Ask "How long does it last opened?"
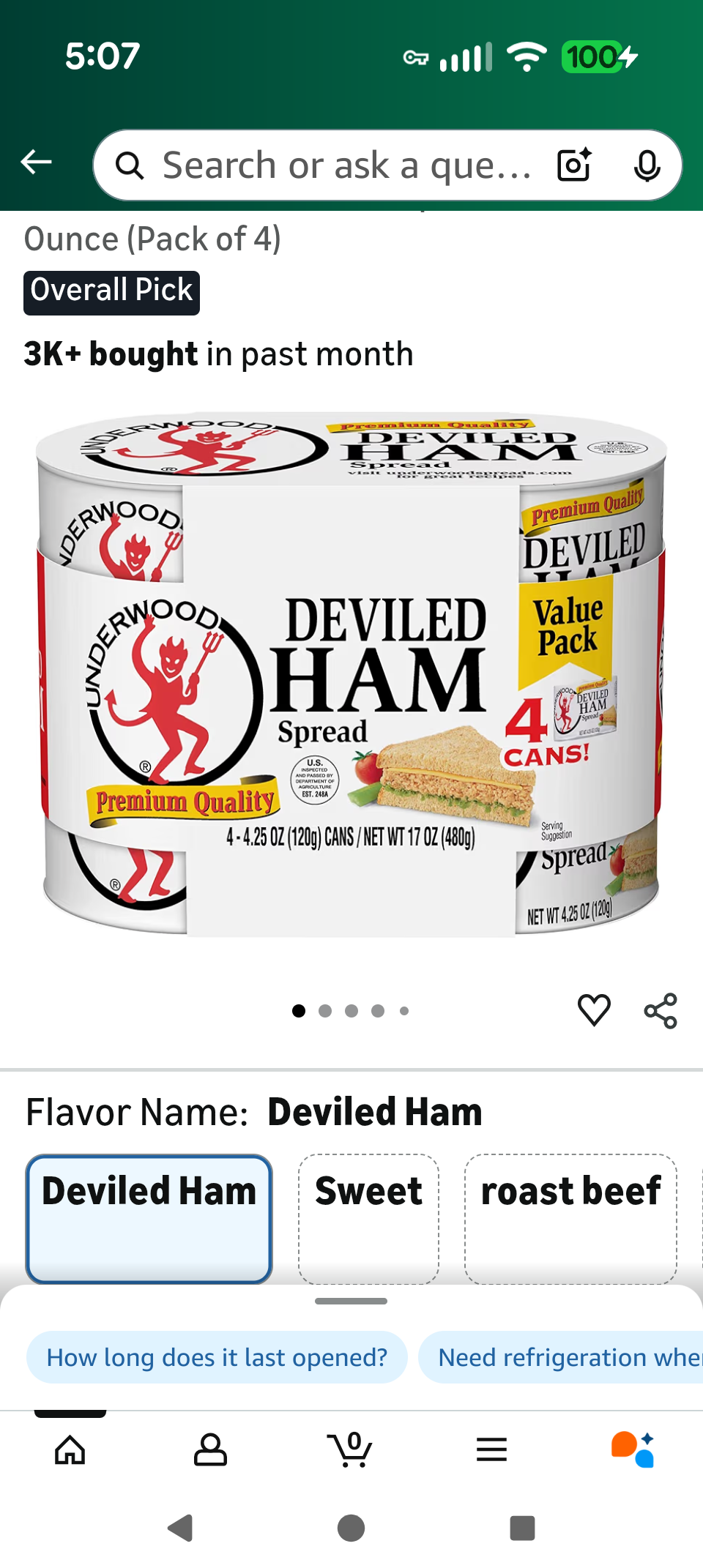The image size is (703, 1568). coord(217,1358)
